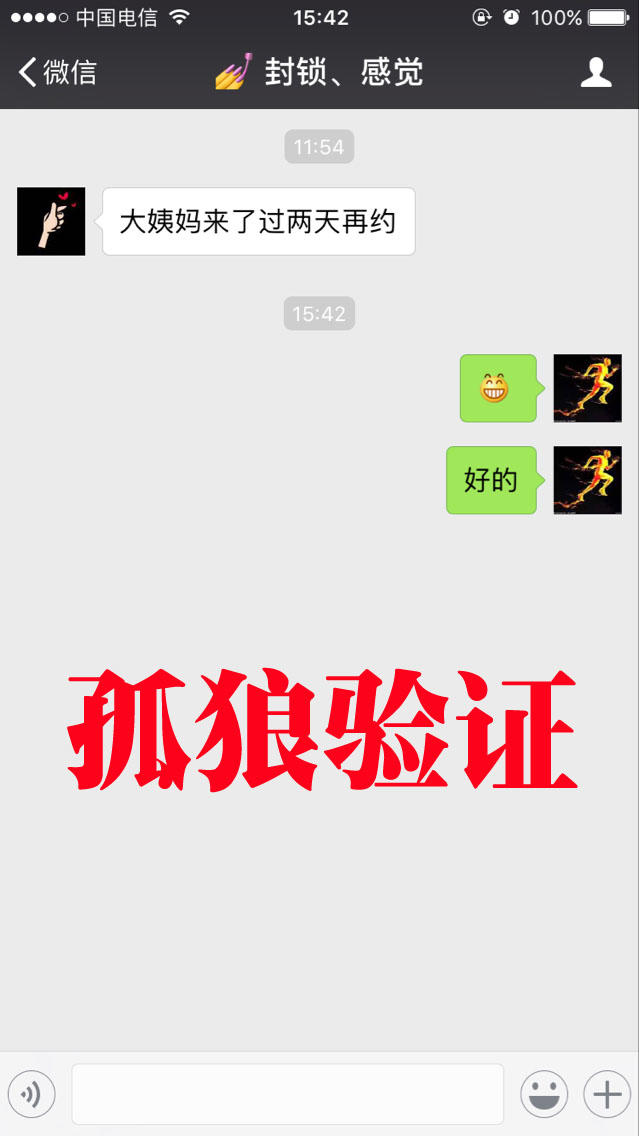
Task: View the contact's finger-heart avatar profile
Action: (51, 221)
